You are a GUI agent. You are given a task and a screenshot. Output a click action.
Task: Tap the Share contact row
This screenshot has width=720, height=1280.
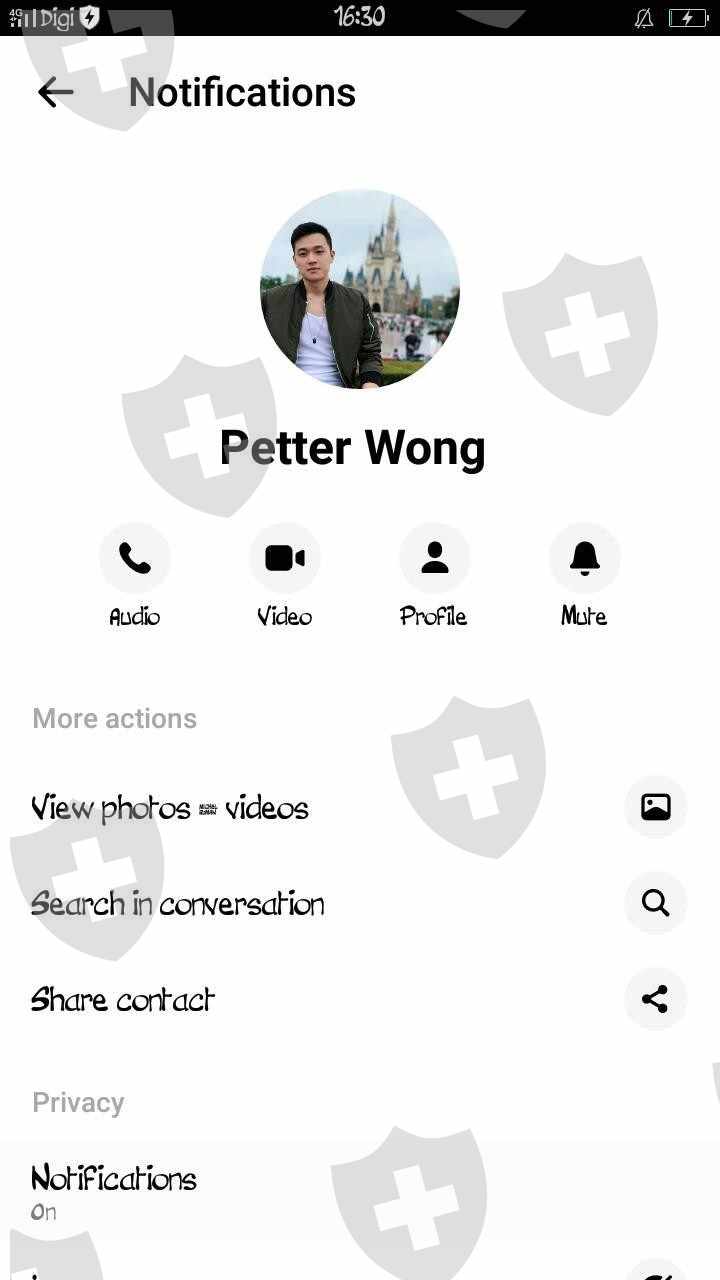point(123,1000)
